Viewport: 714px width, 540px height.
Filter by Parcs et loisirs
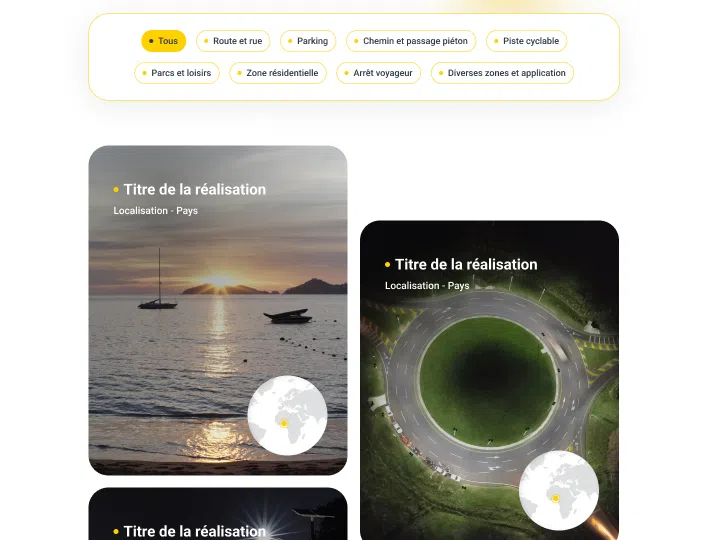click(176, 73)
